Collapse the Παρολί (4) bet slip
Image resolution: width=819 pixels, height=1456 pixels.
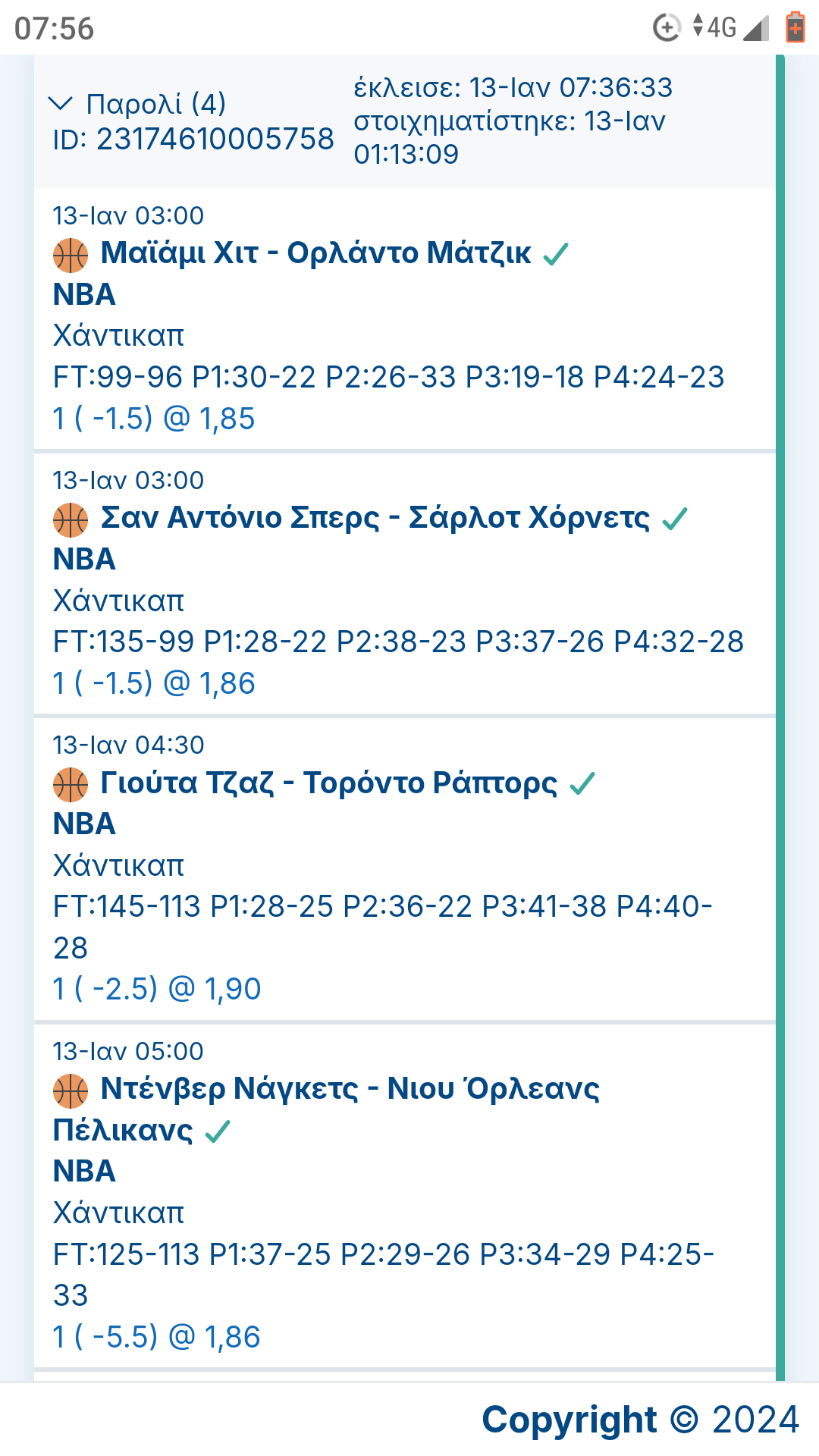tap(60, 104)
